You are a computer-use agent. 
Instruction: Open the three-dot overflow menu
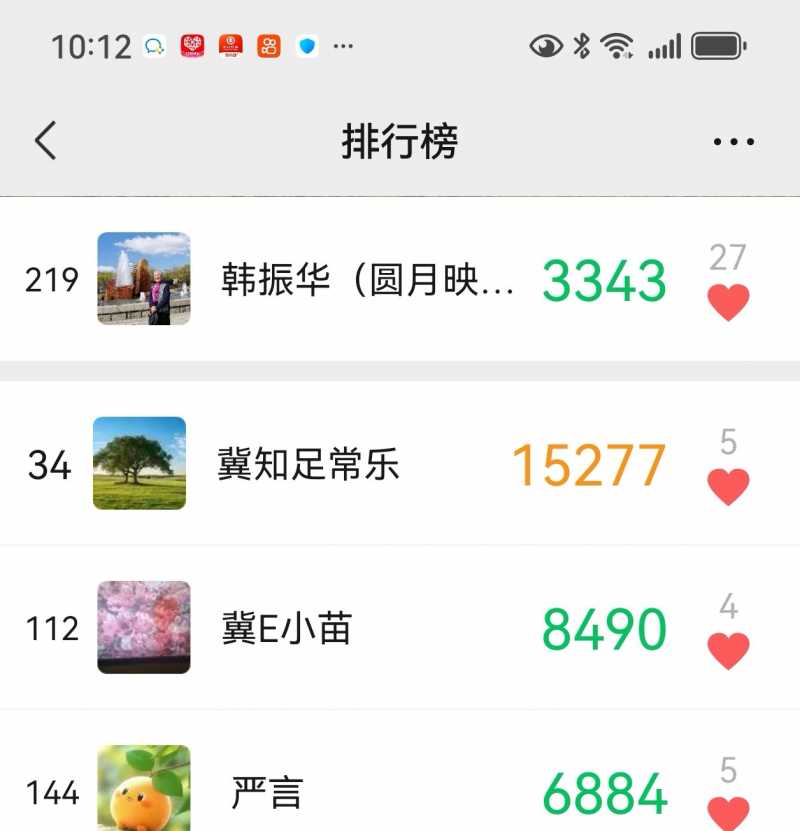coord(734,142)
